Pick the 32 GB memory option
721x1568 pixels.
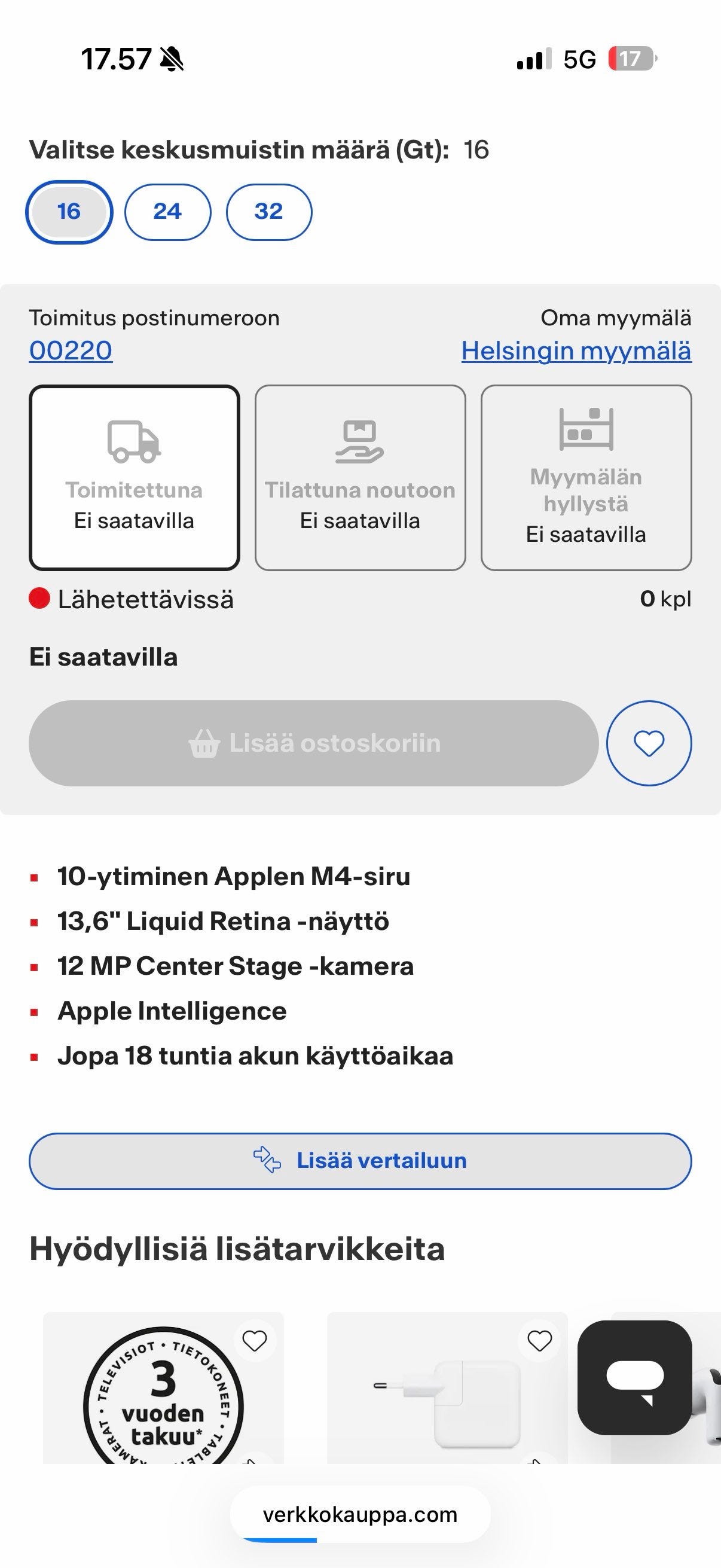coord(269,212)
